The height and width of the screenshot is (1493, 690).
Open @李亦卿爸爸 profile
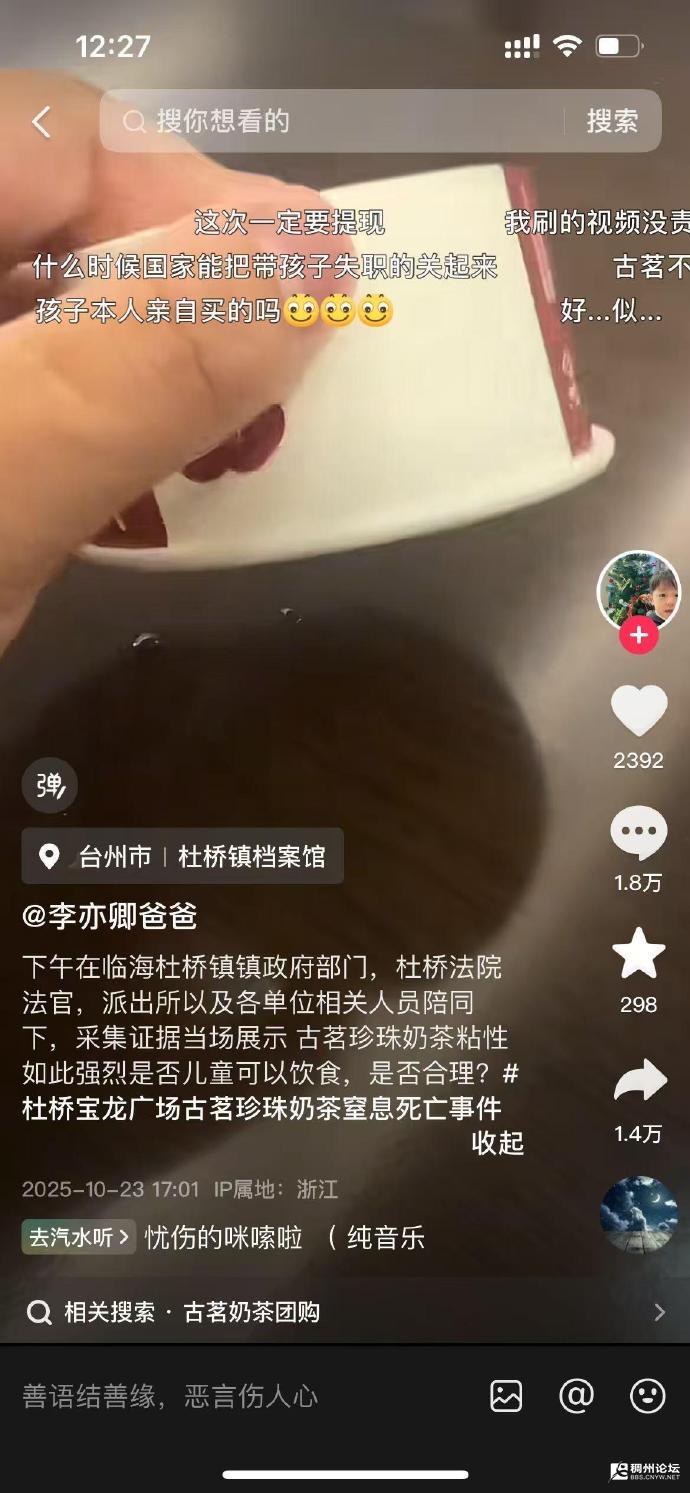point(110,915)
